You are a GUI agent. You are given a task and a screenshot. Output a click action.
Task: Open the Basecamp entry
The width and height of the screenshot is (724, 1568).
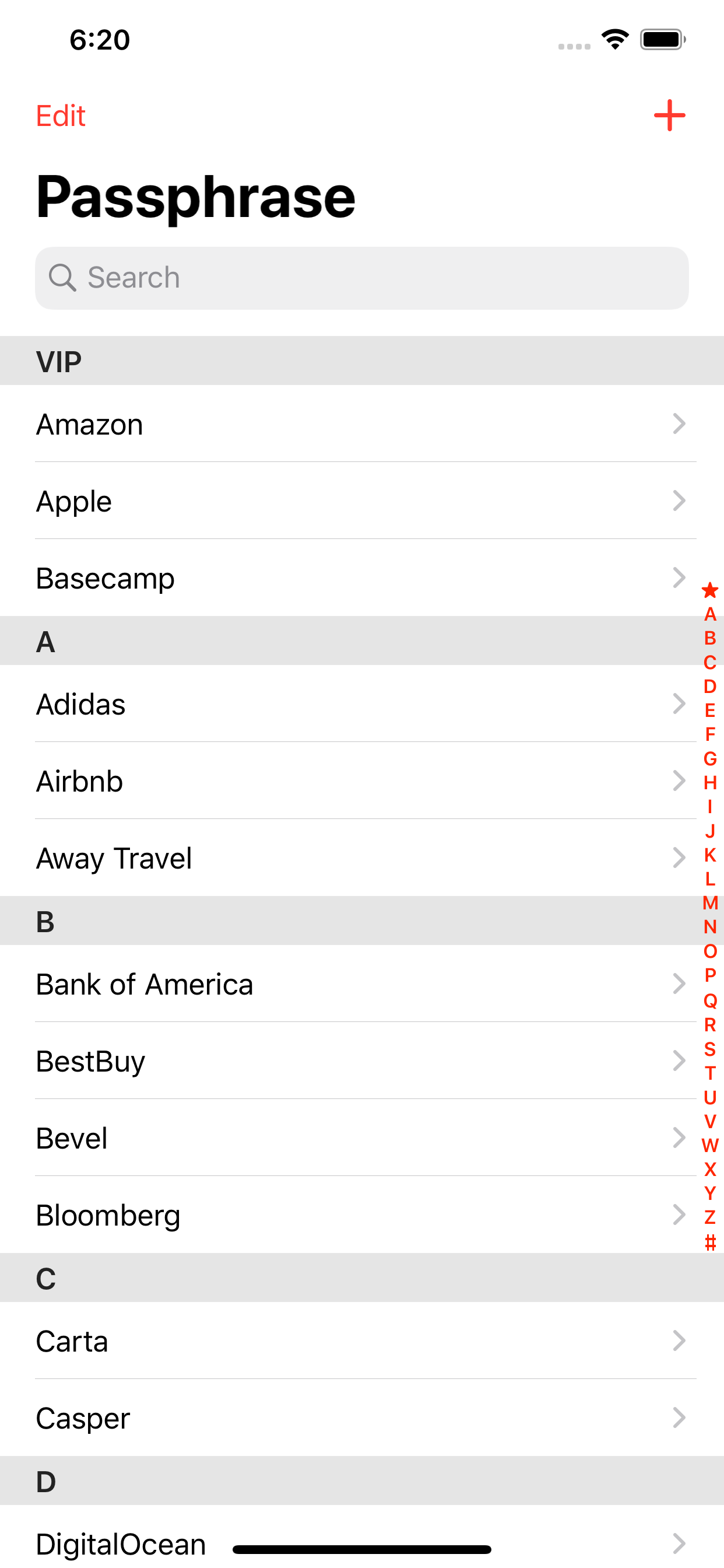361,577
